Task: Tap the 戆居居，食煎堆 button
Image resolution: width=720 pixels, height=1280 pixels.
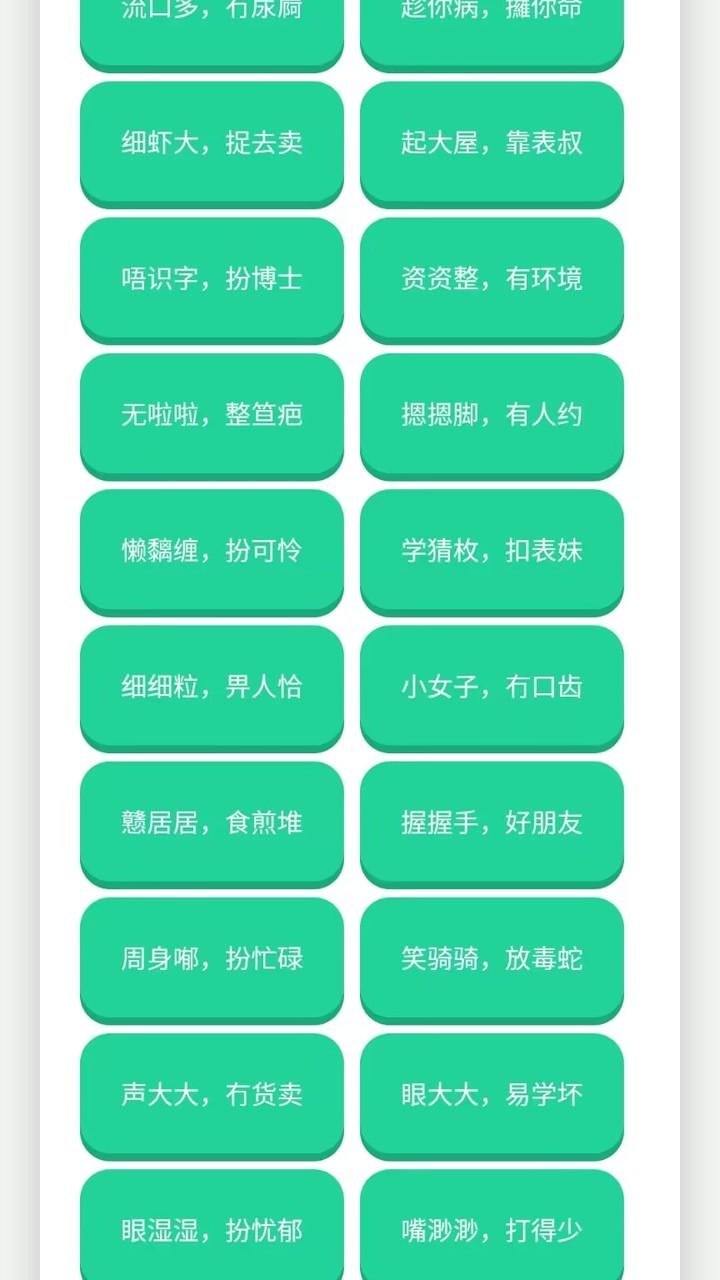Action: pyautogui.click(x=212, y=823)
